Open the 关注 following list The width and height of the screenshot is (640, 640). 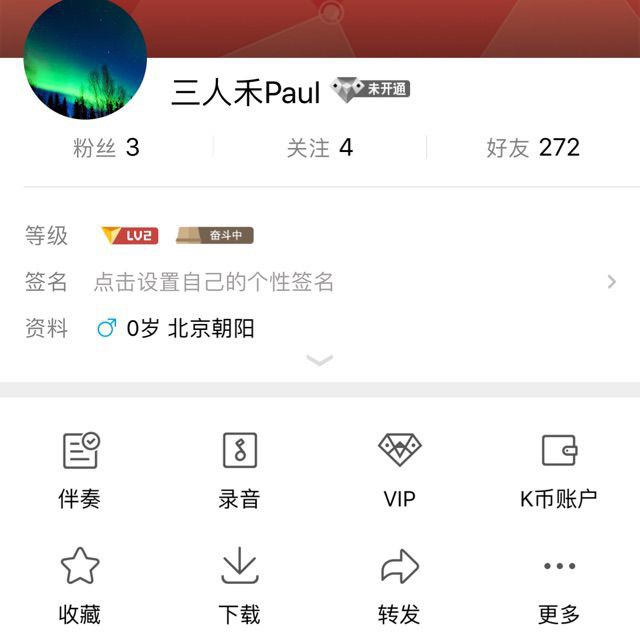pos(319,148)
